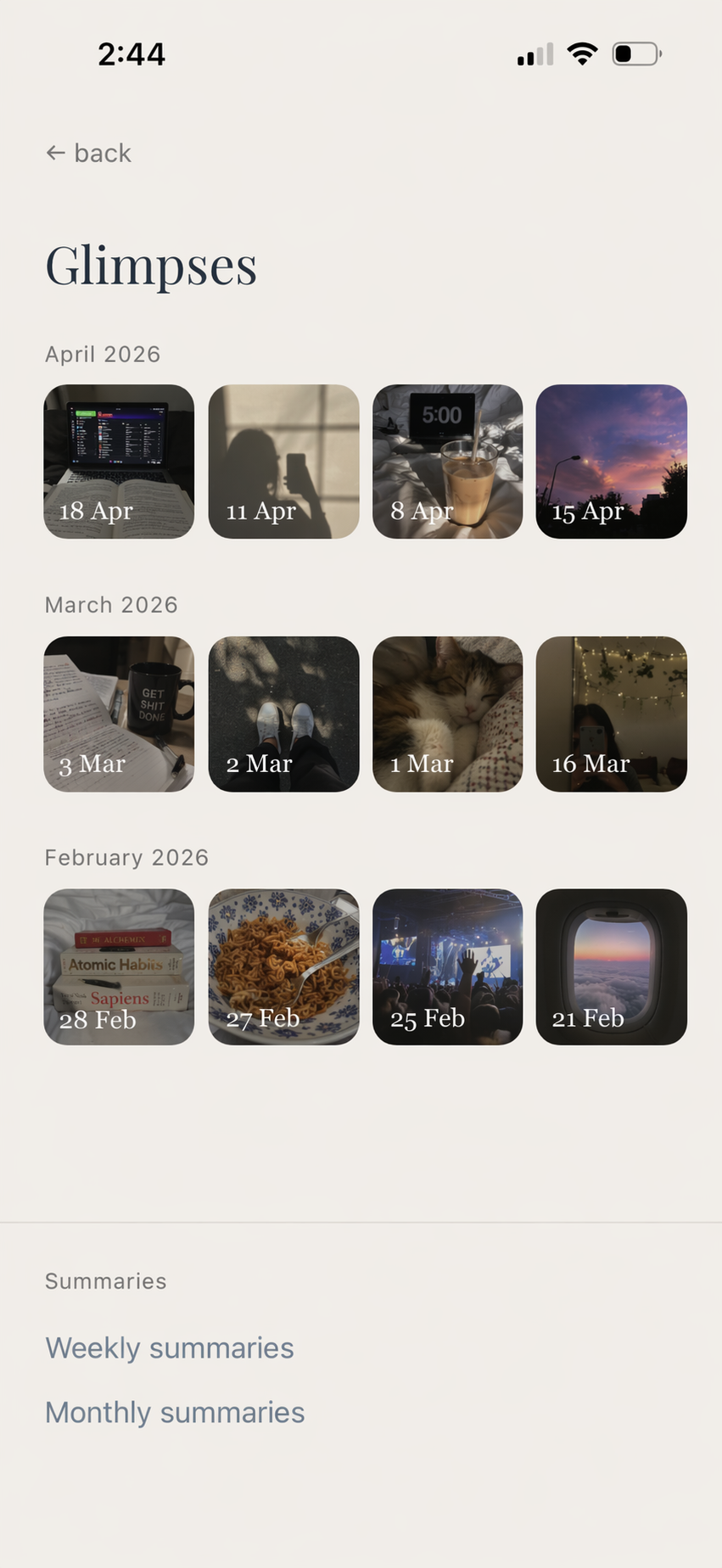Screen dimensions: 722x1568
Task: Open the 15 Apr sunset sky glimpse
Action: coord(612,461)
